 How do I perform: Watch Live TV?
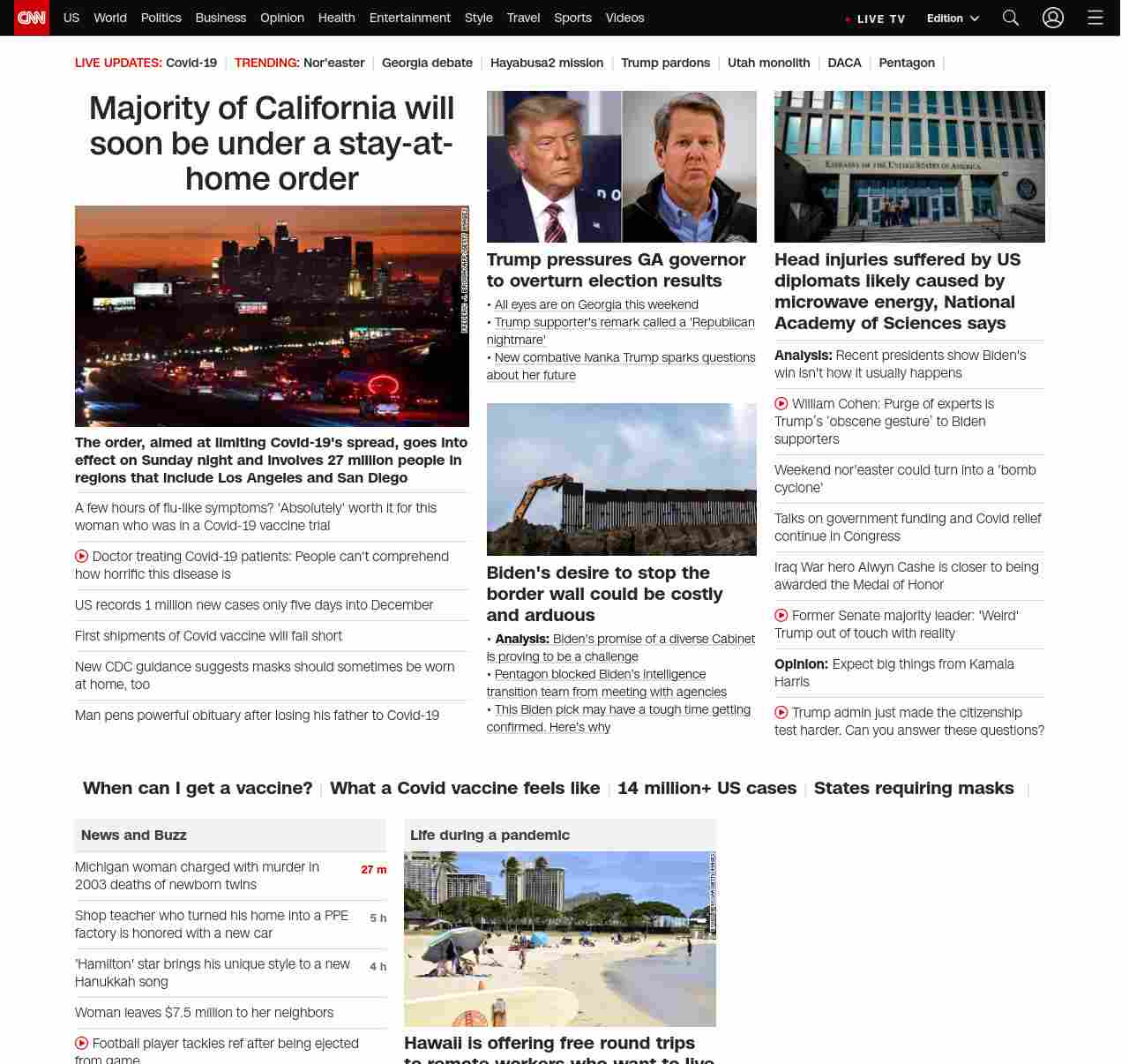pyautogui.click(x=875, y=19)
